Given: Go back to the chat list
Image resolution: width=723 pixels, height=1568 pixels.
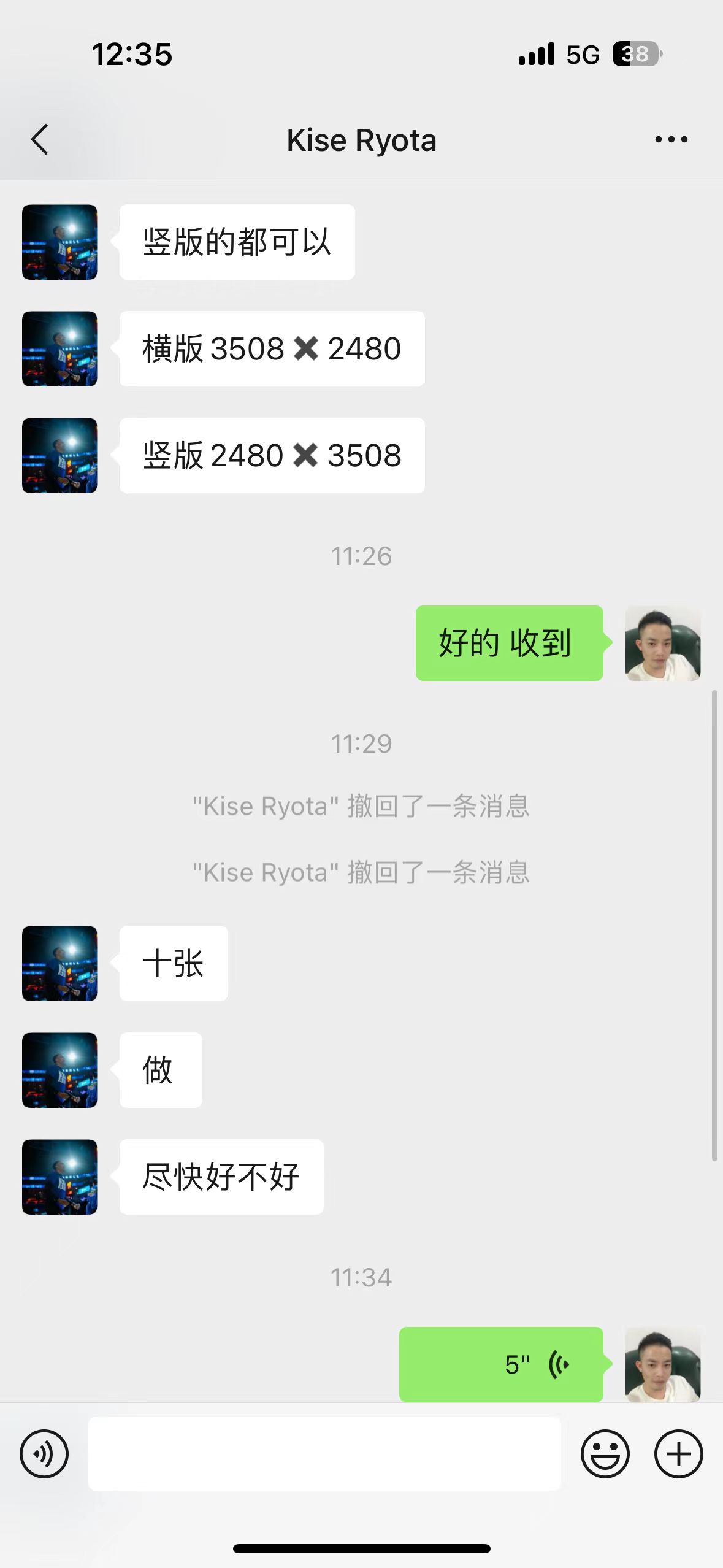Looking at the screenshot, I should click(40, 140).
